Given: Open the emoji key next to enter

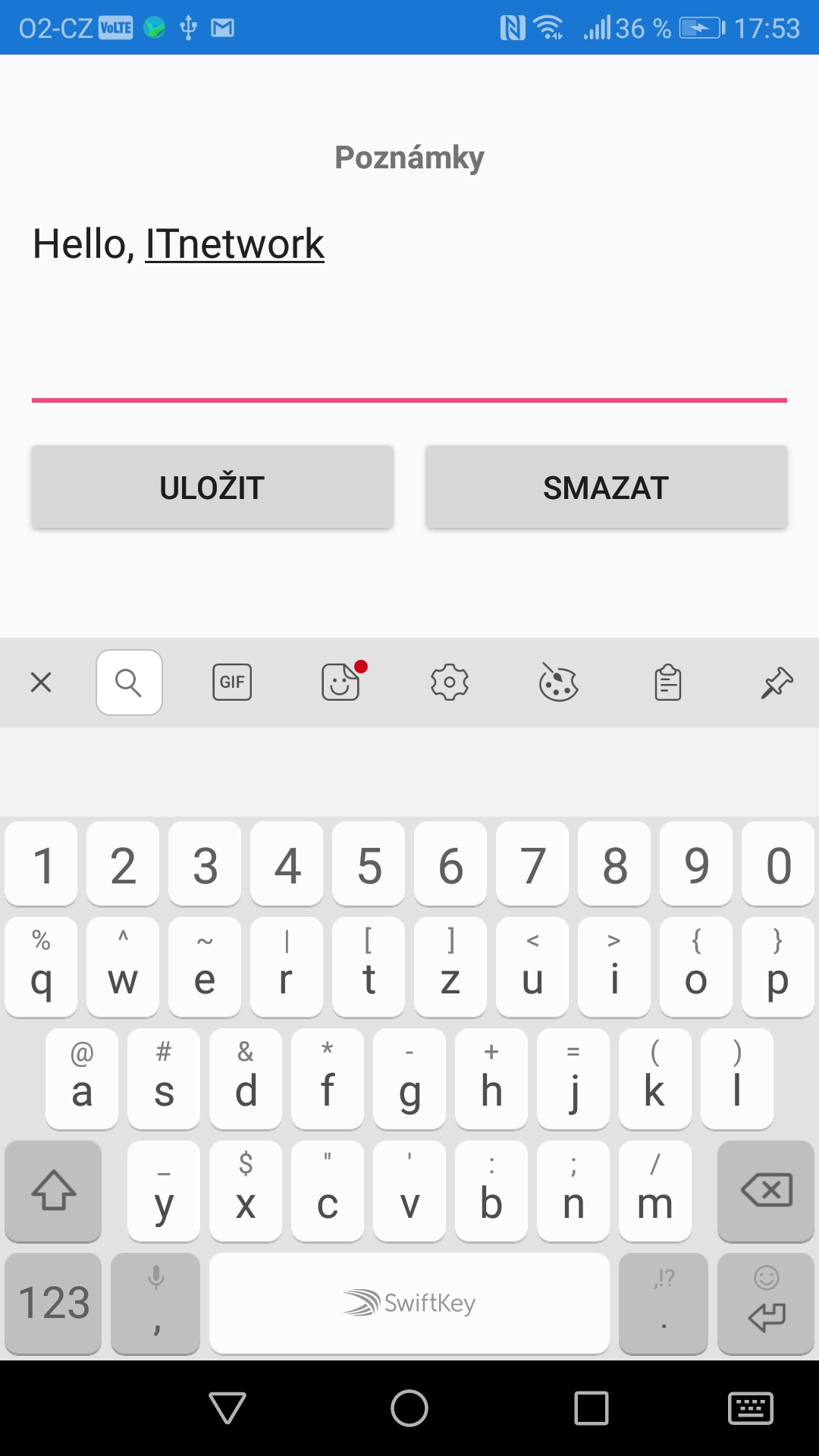Looking at the screenshot, I should click(x=764, y=1276).
